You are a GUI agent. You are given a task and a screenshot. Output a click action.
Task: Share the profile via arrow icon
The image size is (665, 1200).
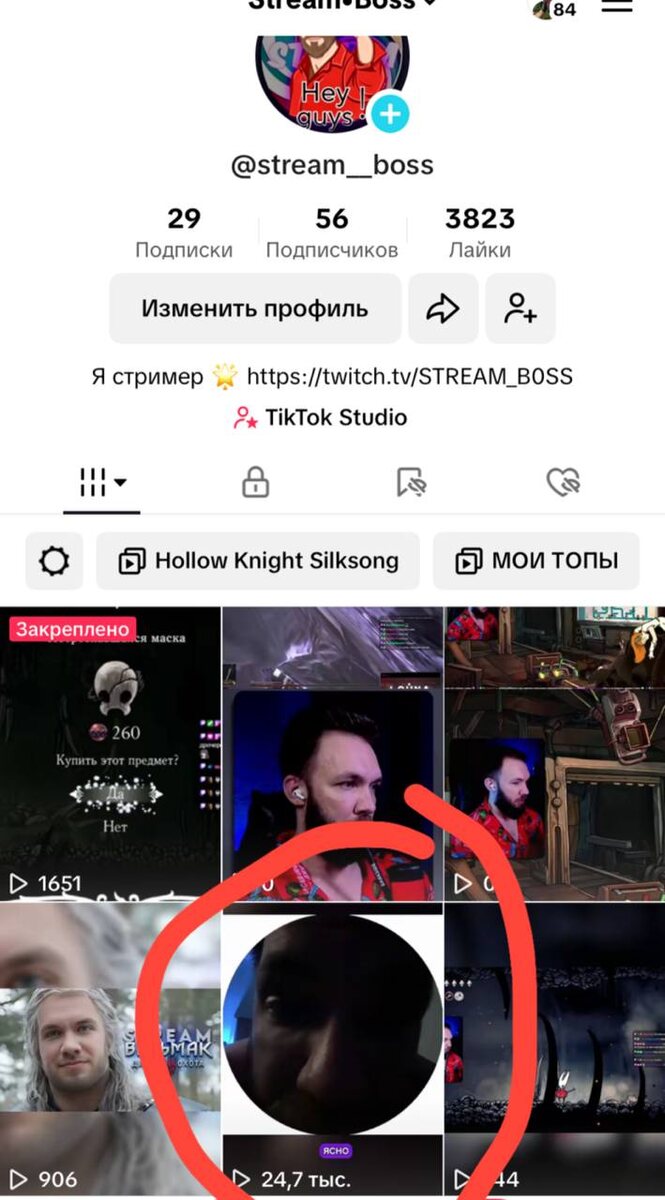pos(442,309)
